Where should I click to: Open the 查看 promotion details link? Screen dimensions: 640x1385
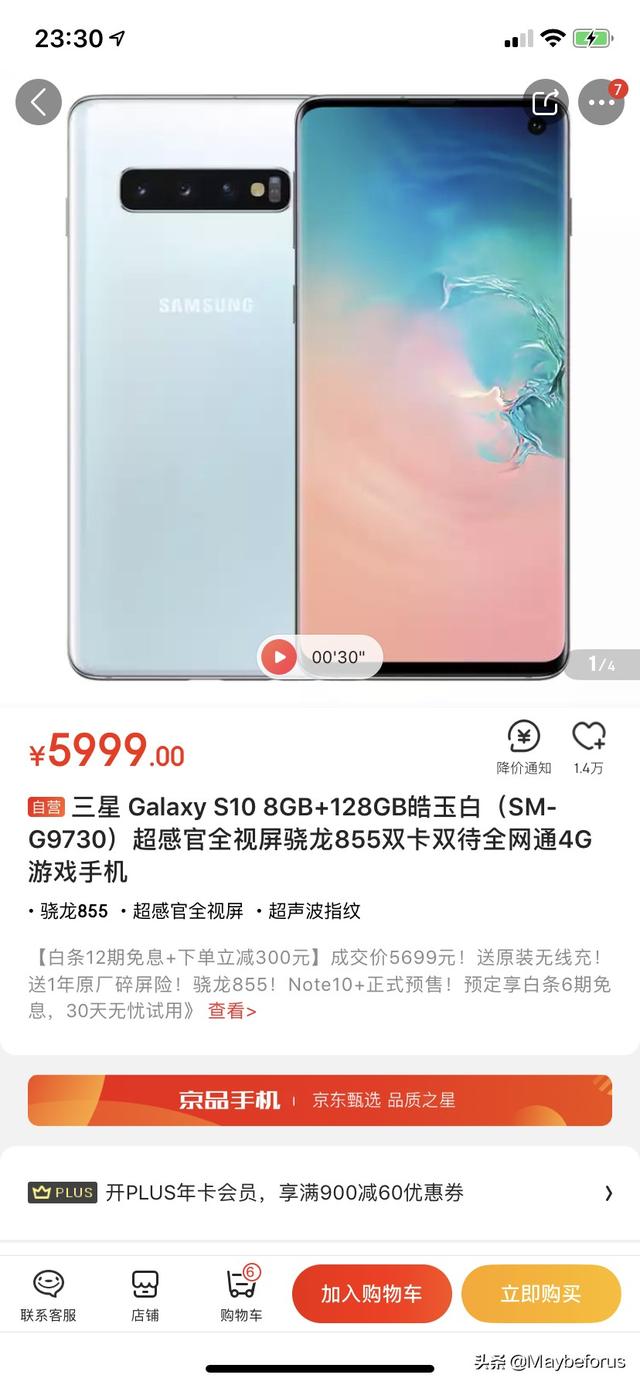(x=232, y=1011)
